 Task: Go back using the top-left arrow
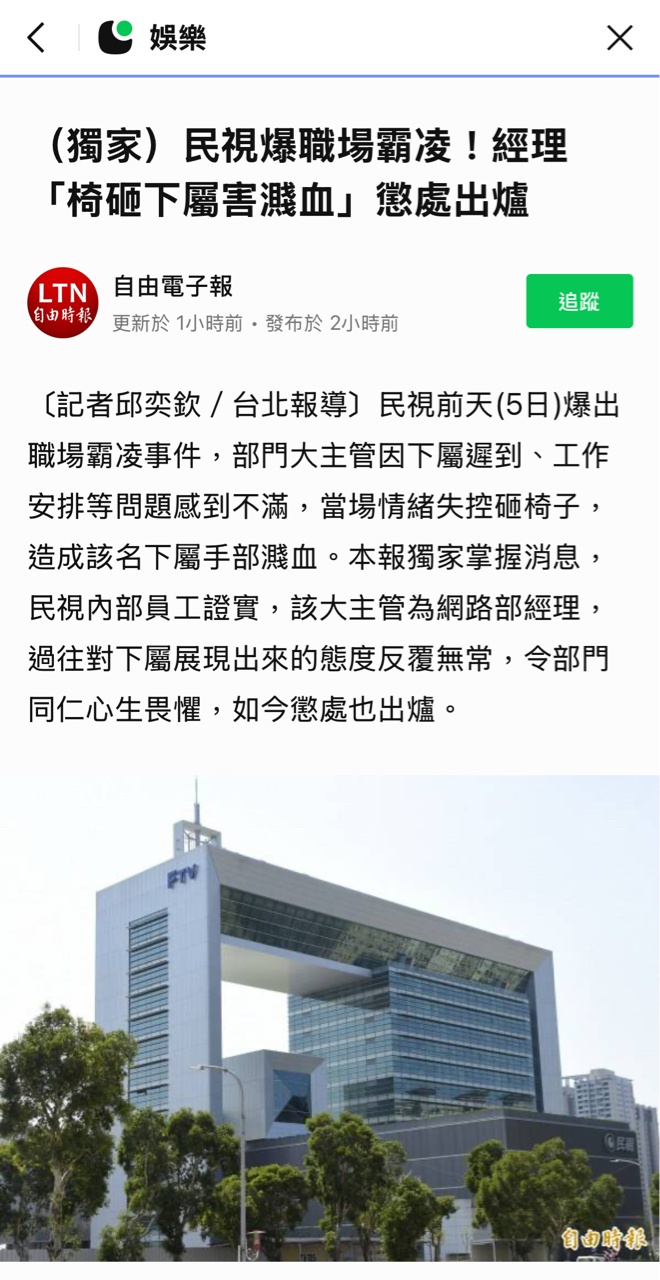point(36,38)
